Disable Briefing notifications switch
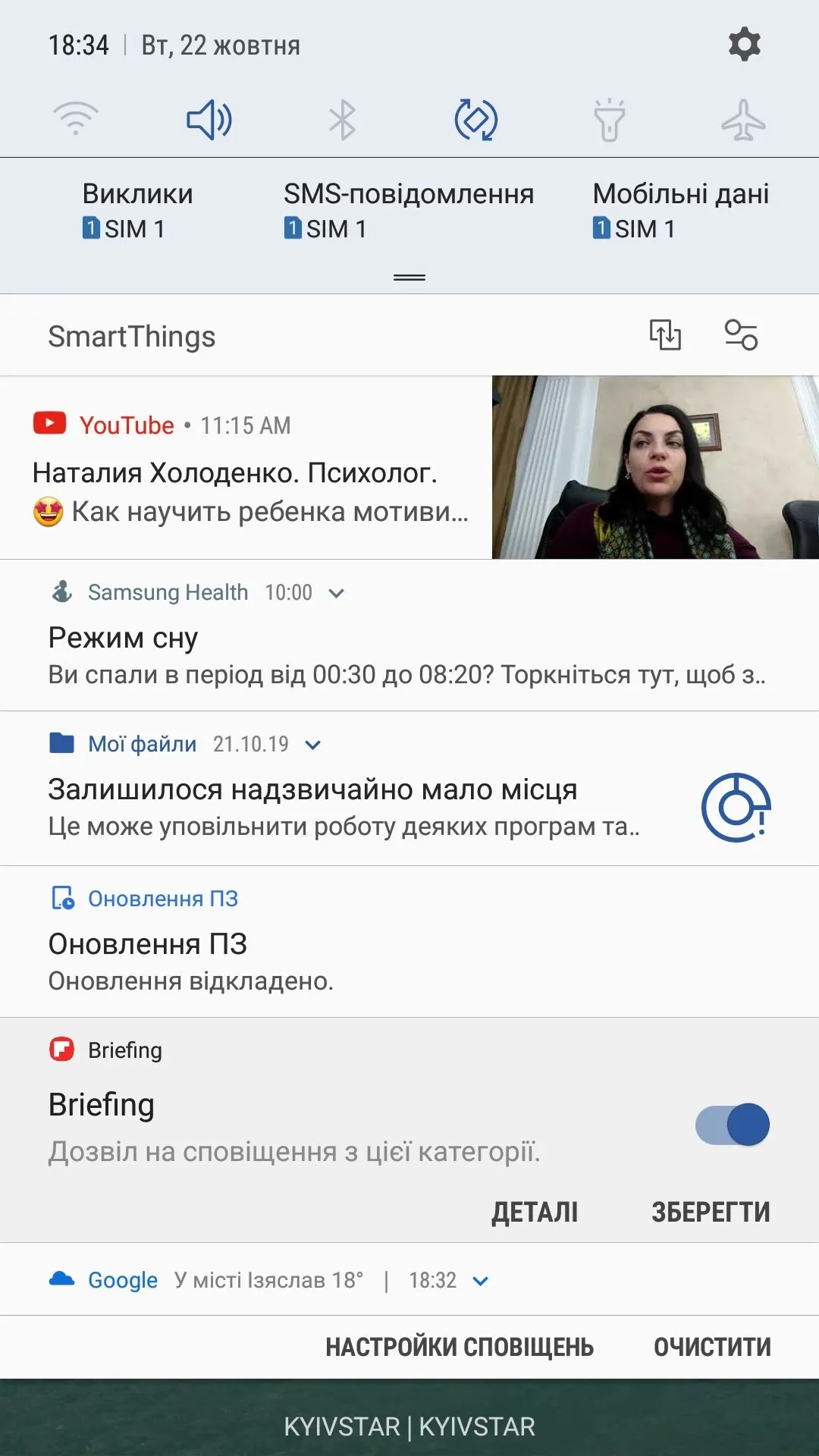 733,1125
